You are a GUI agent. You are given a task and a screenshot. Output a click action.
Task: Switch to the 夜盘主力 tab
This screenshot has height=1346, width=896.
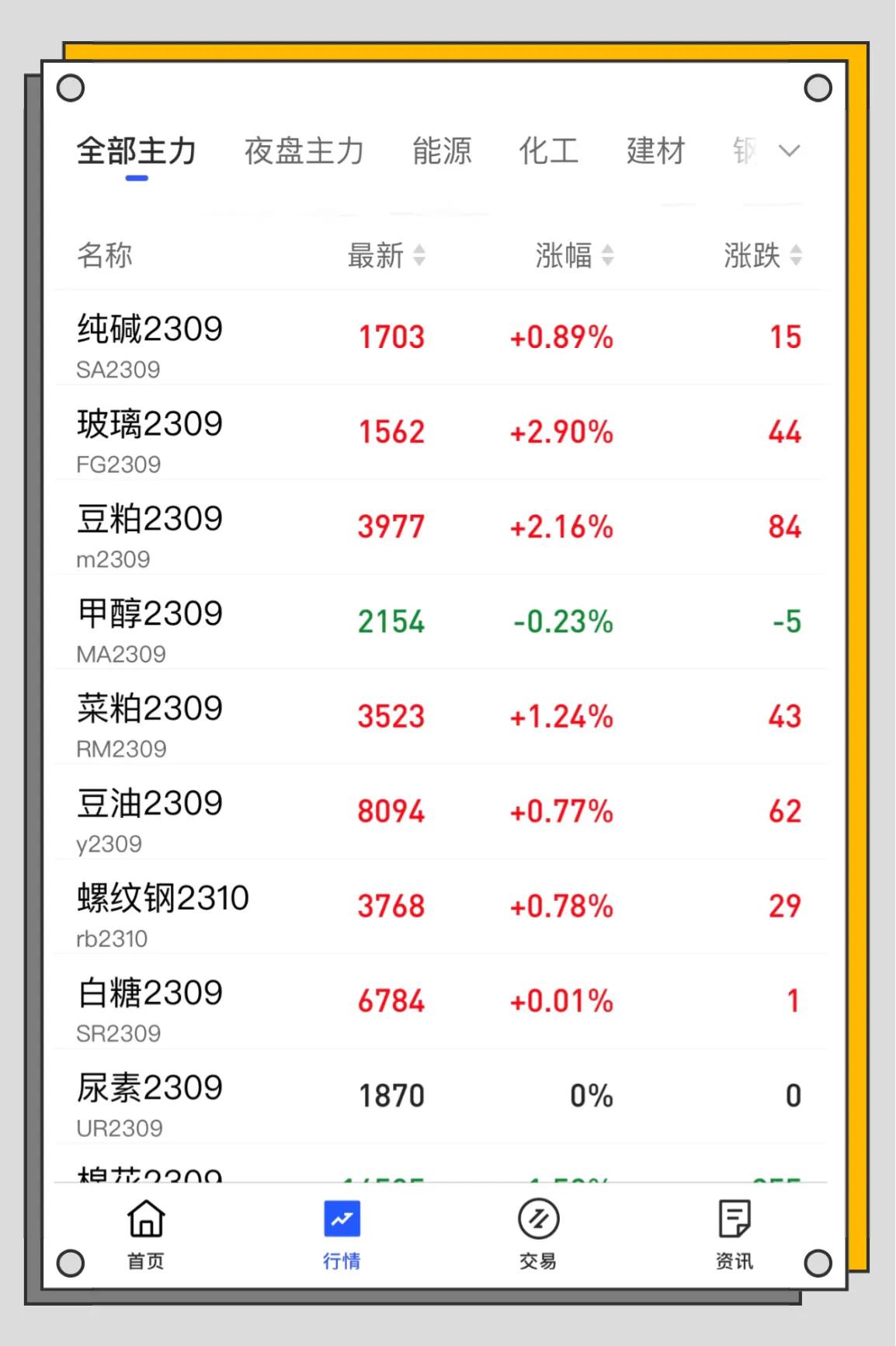click(304, 151)
